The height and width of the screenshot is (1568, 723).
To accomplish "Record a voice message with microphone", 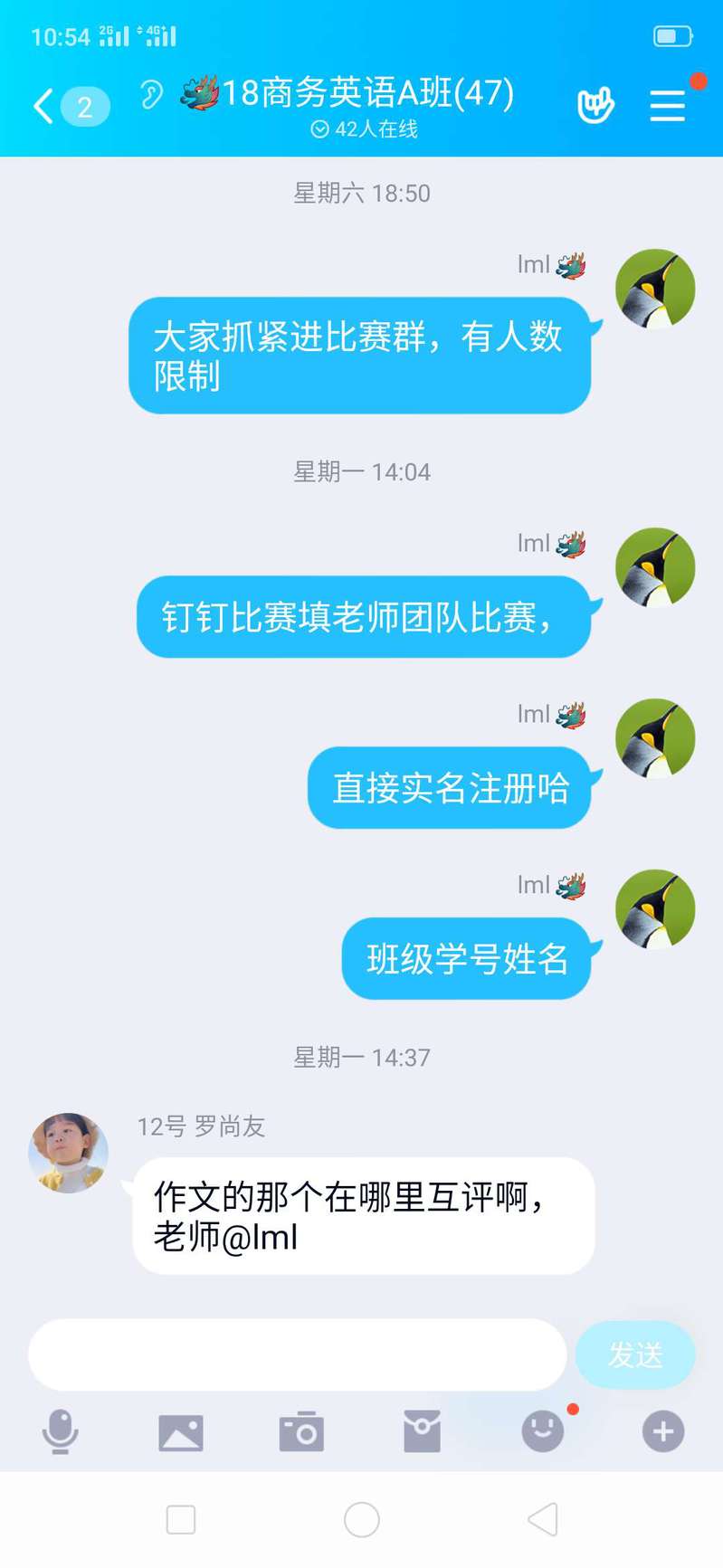I will point(61,1432).
